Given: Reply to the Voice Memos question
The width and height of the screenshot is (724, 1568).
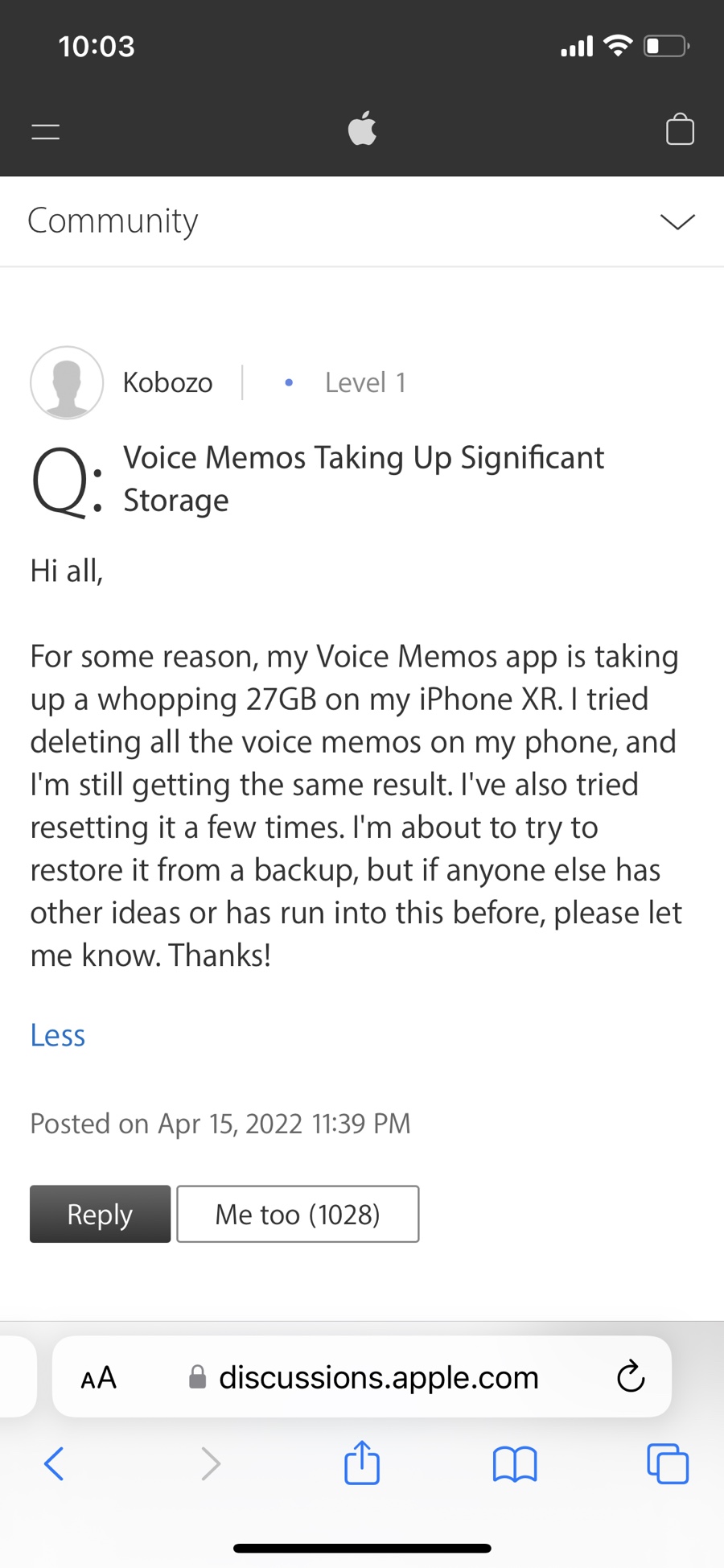Looking at the screenshot, I should click(x=100, y=1214).
